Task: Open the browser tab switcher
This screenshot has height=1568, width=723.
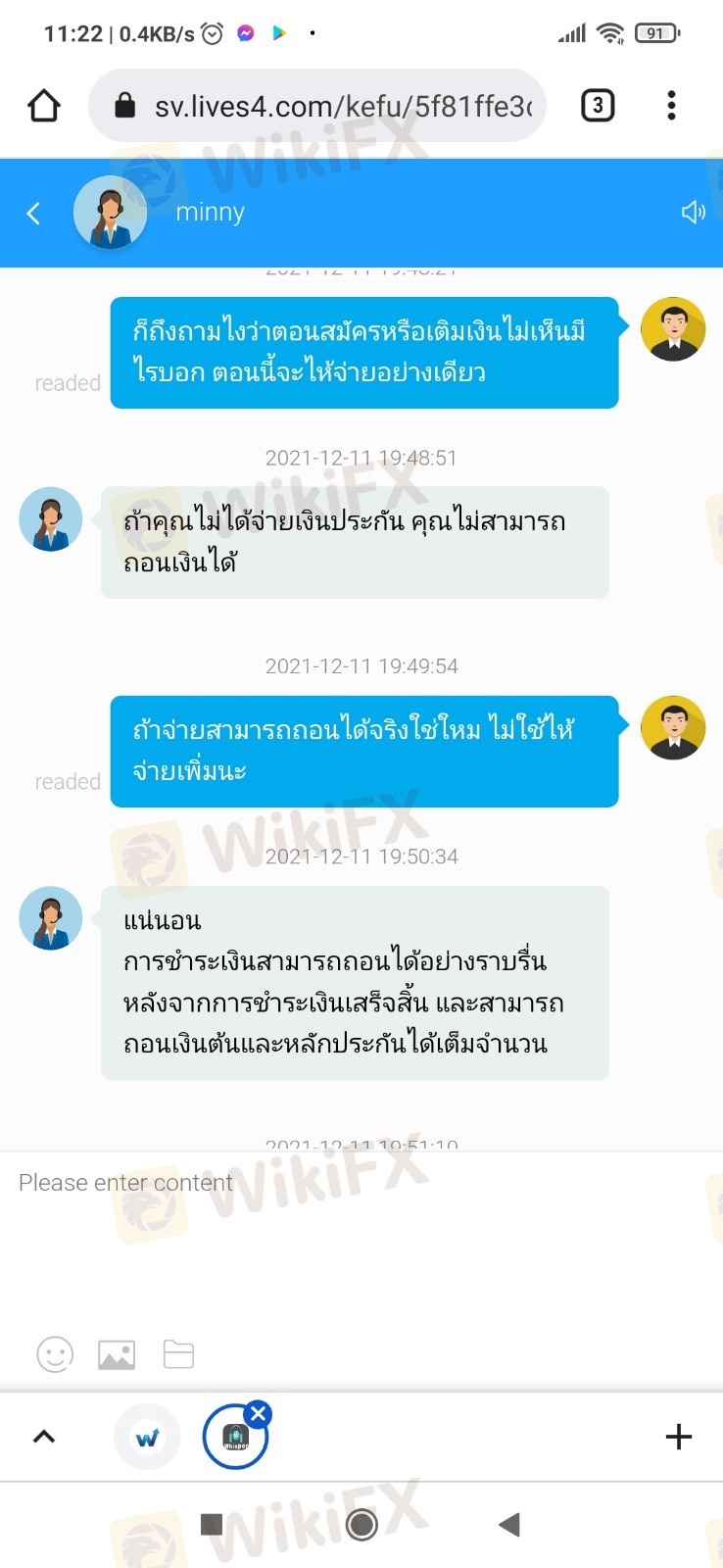Action: point(598,106)
